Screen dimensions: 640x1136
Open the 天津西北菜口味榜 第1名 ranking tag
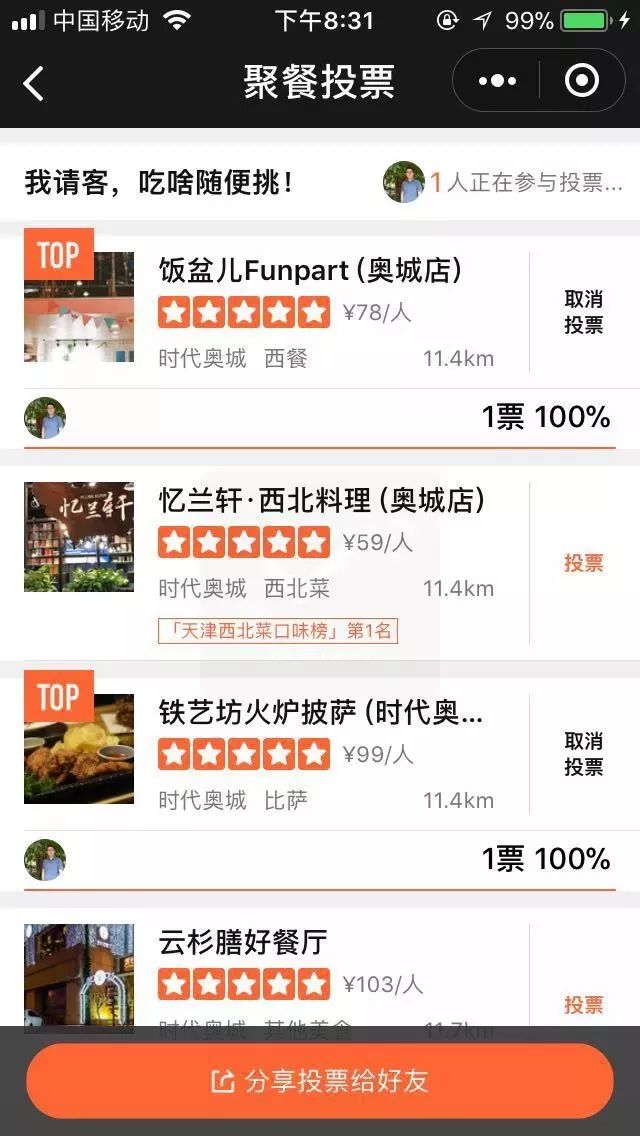click(278, 630)
